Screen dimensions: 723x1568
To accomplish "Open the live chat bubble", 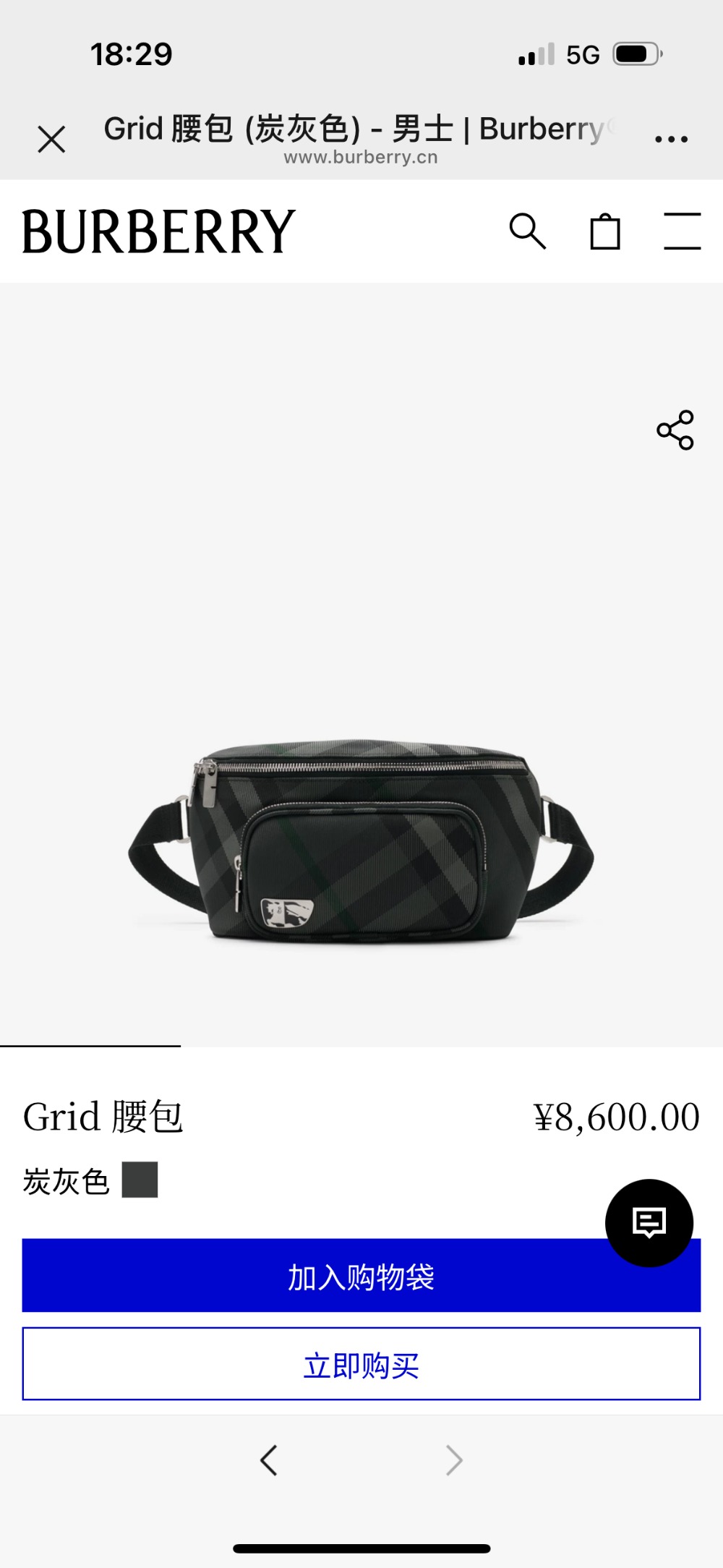I will (649, 1223).
